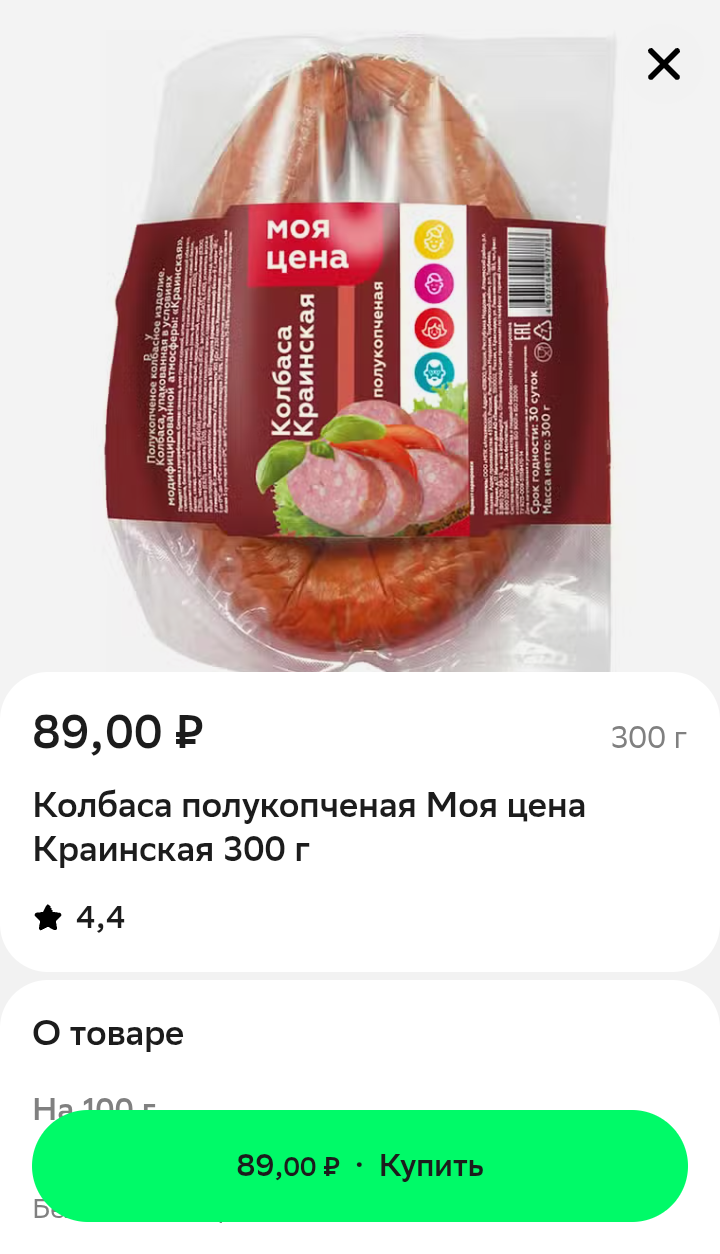The height and width of the screenshot is (1254, 720).
Task: Buy the sausage for 89,00 ₽
Action: tap(360, 1166)
